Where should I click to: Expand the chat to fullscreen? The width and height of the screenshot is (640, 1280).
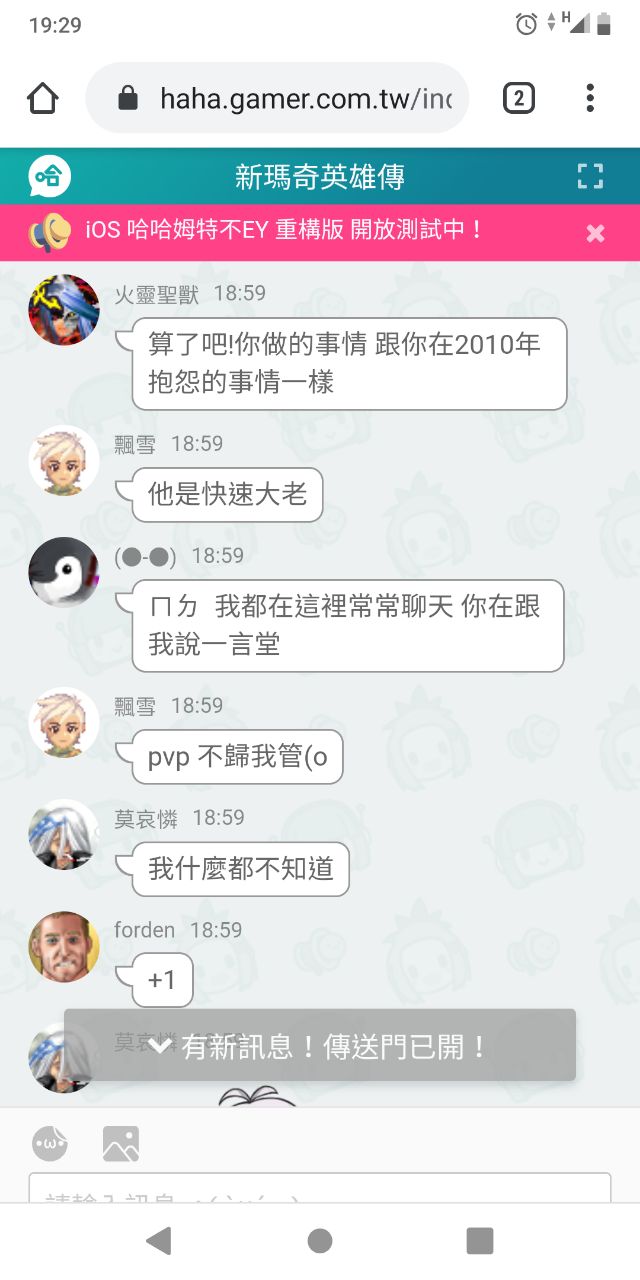coord(590,177)
